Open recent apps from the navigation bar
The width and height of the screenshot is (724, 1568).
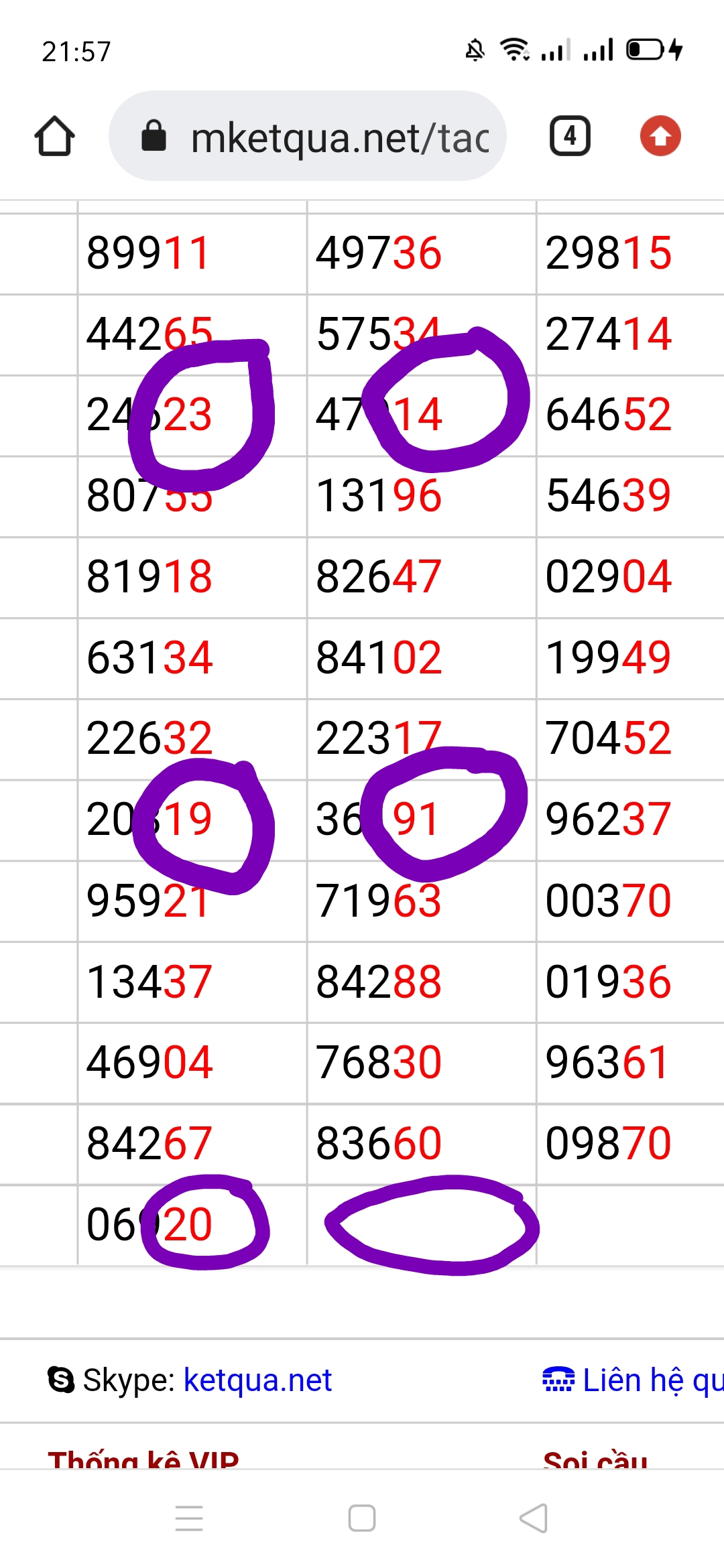coord(189,1518)
